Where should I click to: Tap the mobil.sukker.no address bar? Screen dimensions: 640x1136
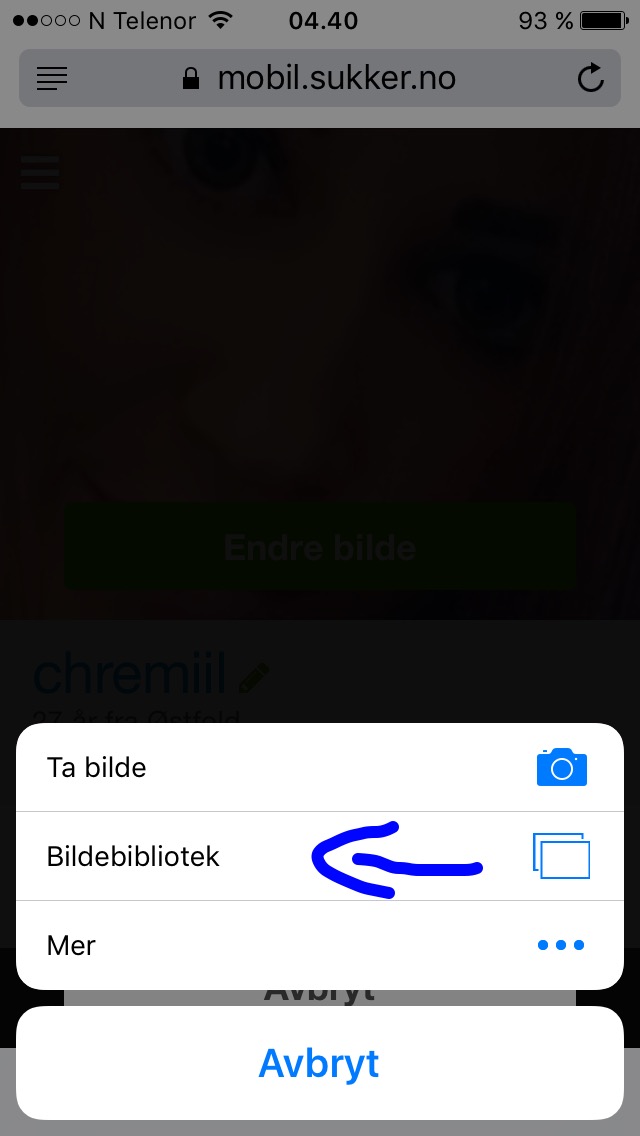coord(320,78)
